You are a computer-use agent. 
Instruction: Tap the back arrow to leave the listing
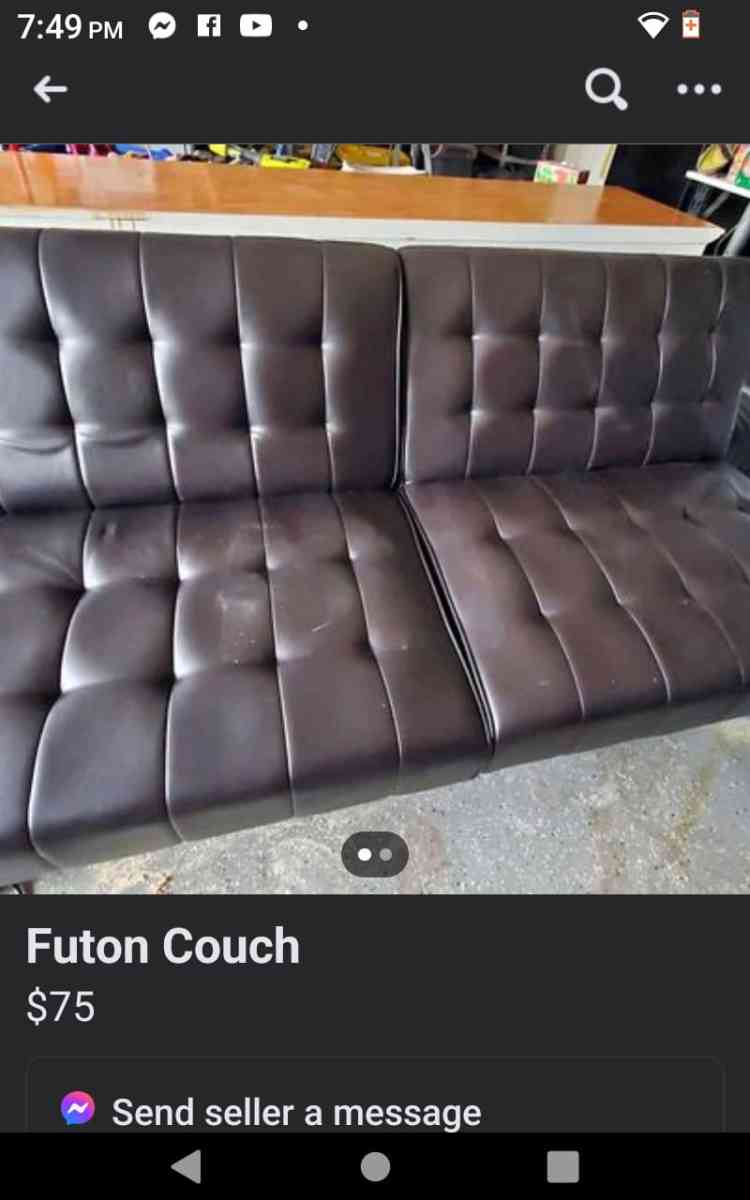[50, 89]
